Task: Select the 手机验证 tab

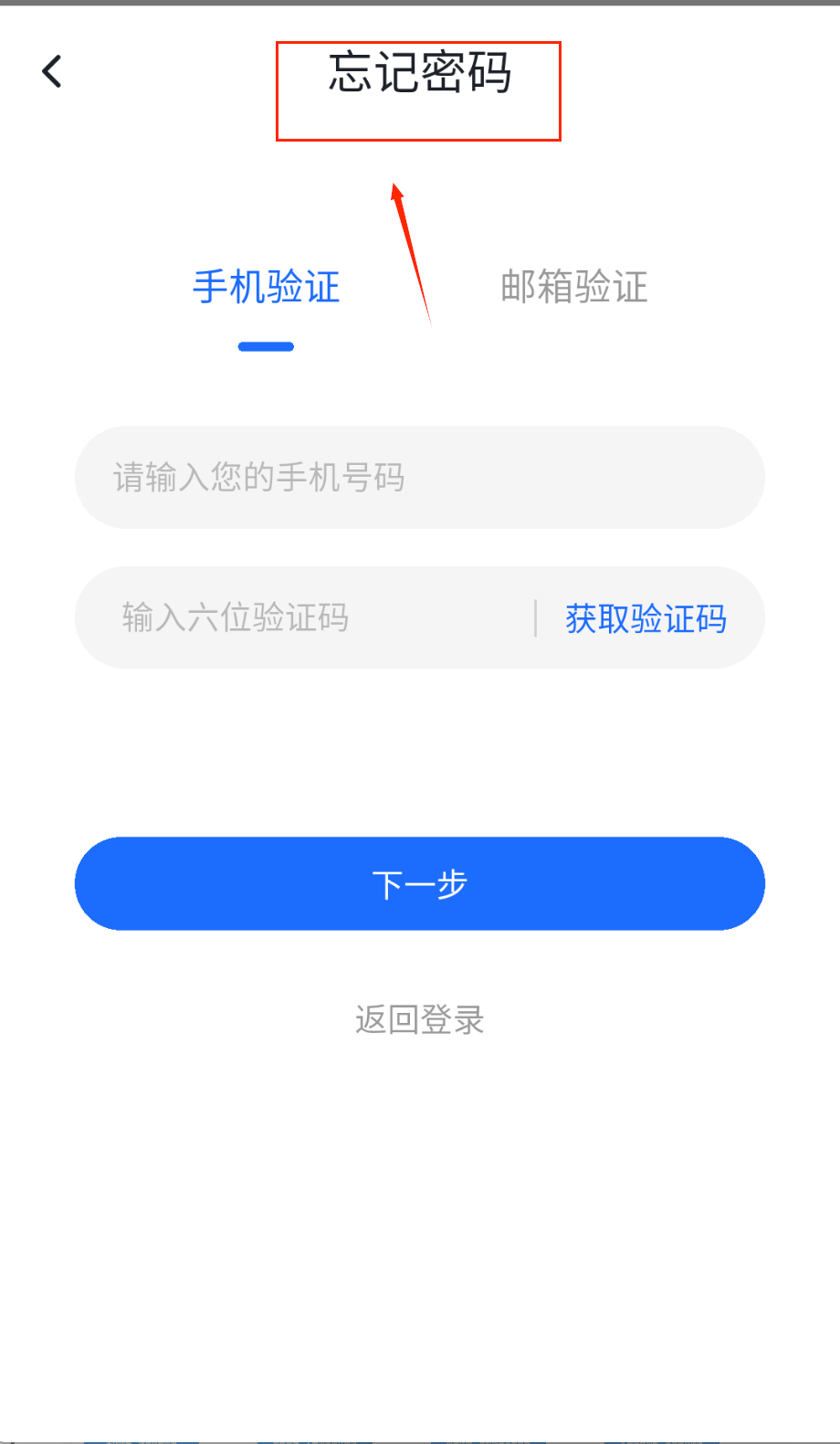Action: pos(266,288)
